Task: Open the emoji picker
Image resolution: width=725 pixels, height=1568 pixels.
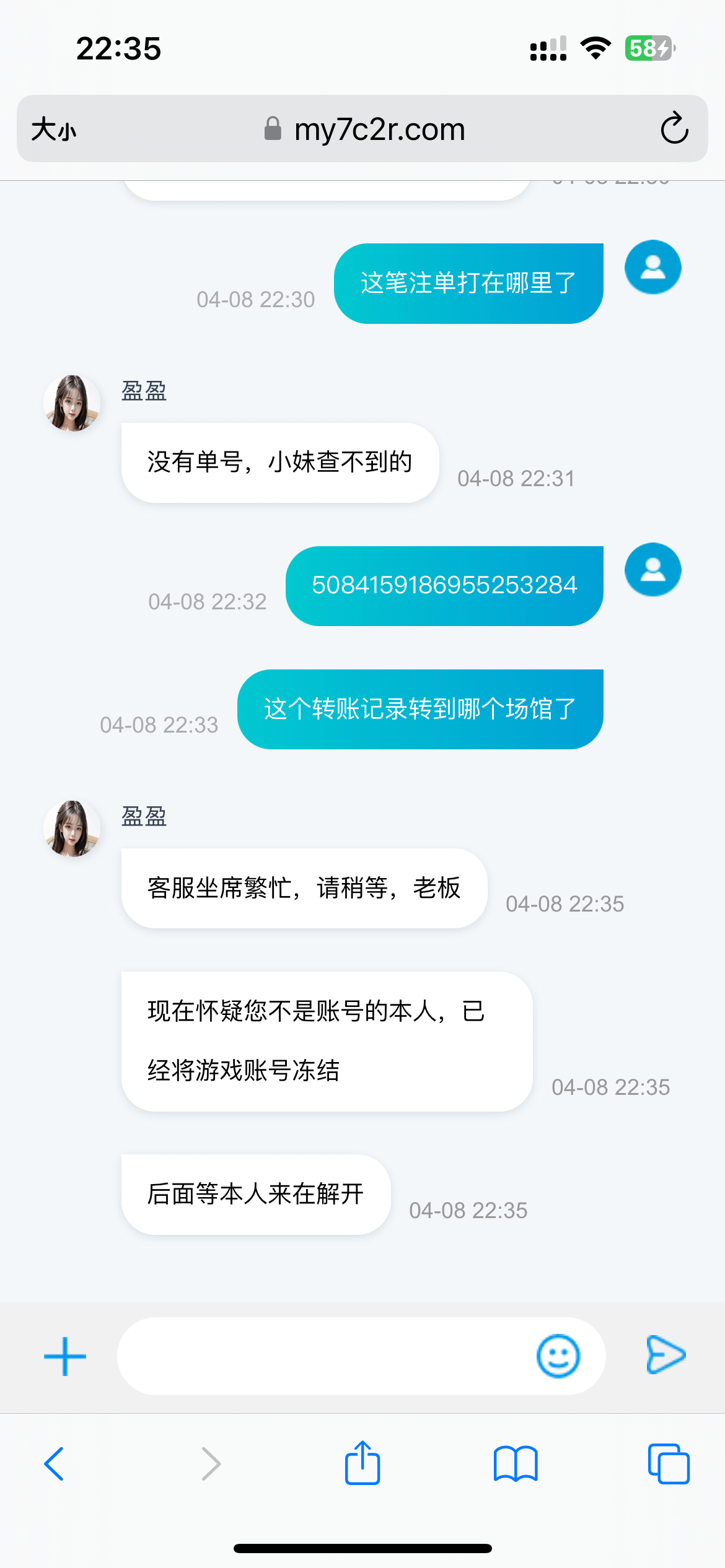Action: pyautogui.click(x=558, y=1356)
